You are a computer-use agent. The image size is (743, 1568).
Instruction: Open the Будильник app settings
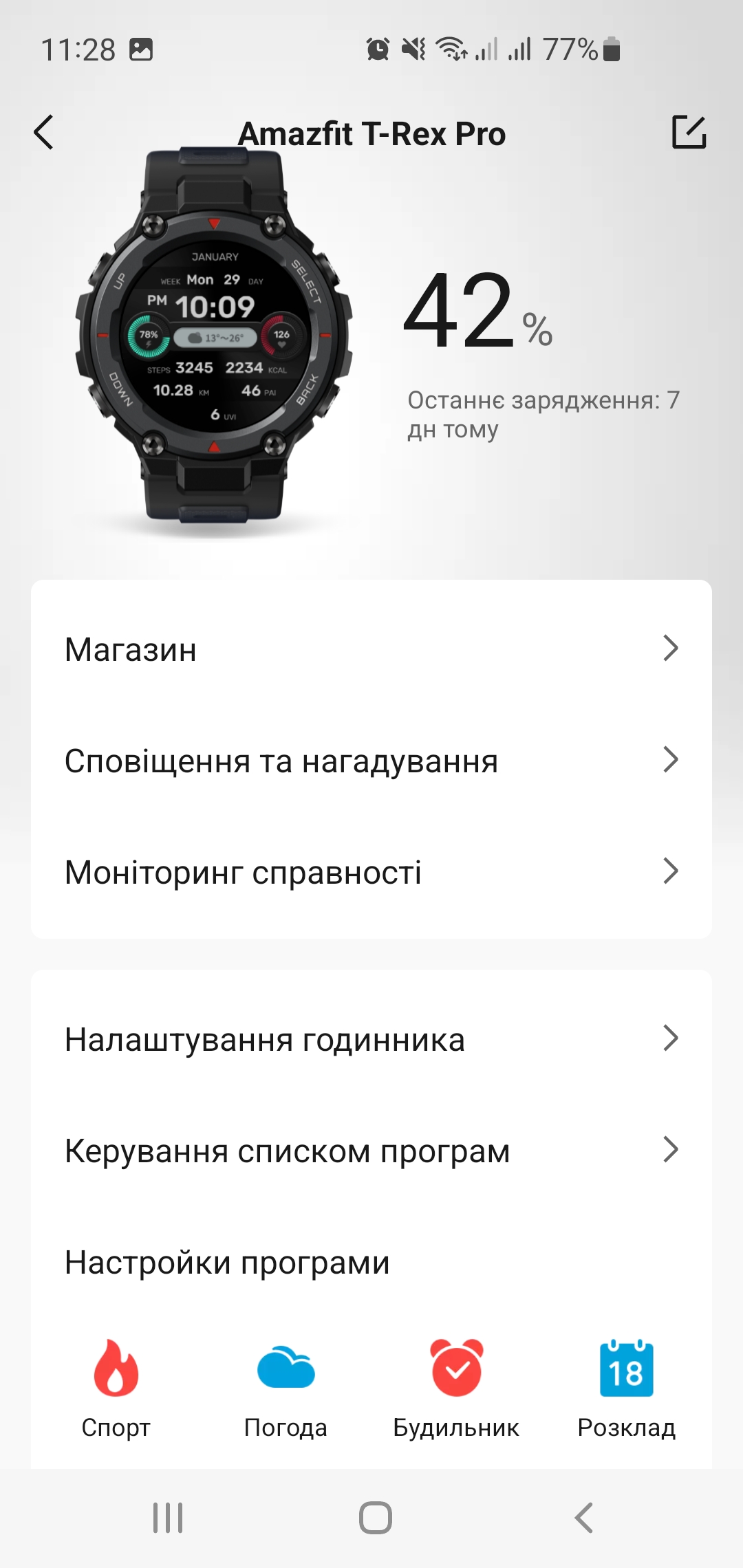(456, 1386)
